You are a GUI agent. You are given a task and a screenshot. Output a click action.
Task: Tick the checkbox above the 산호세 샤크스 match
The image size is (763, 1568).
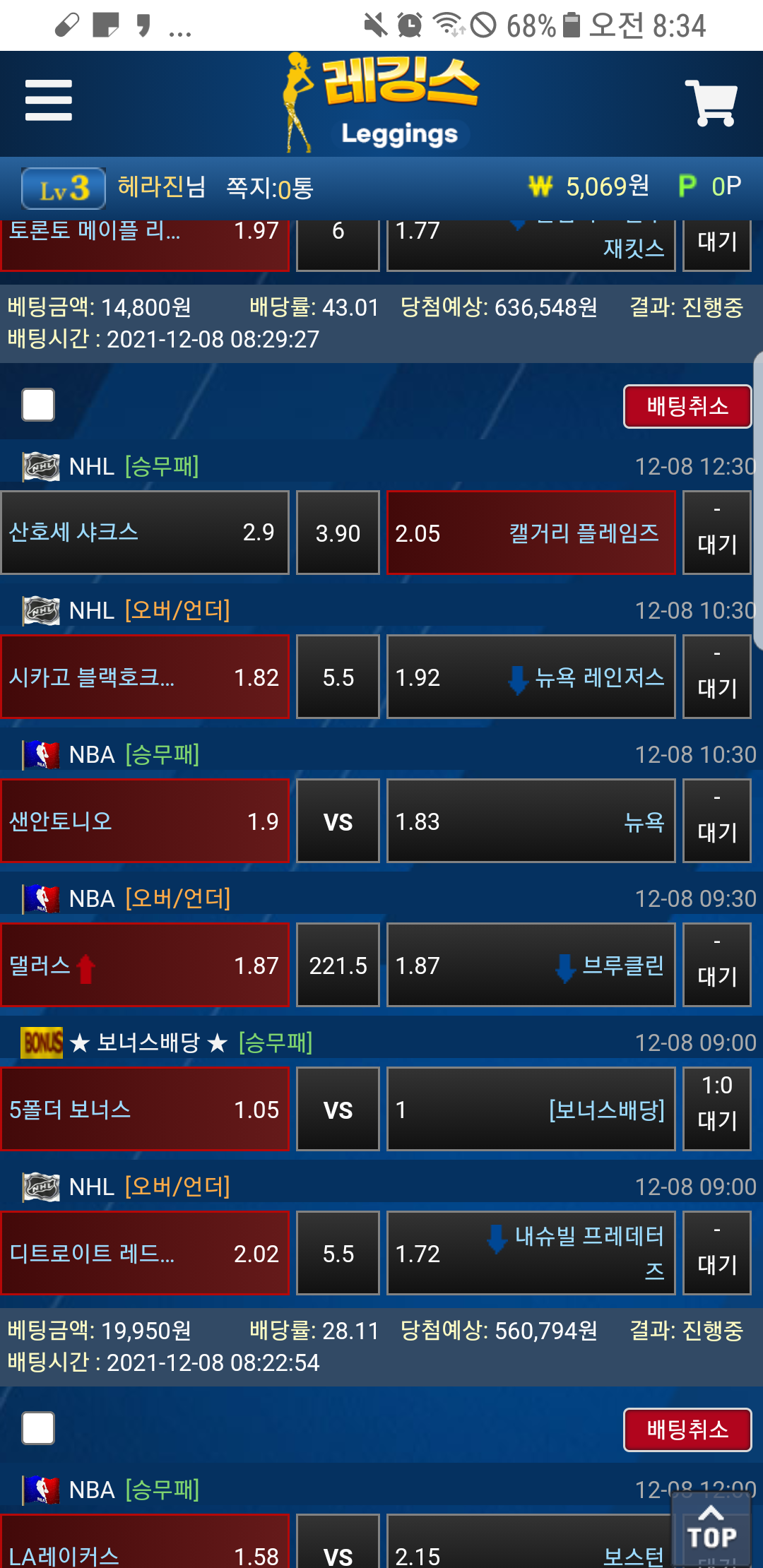tap(38, 405)
